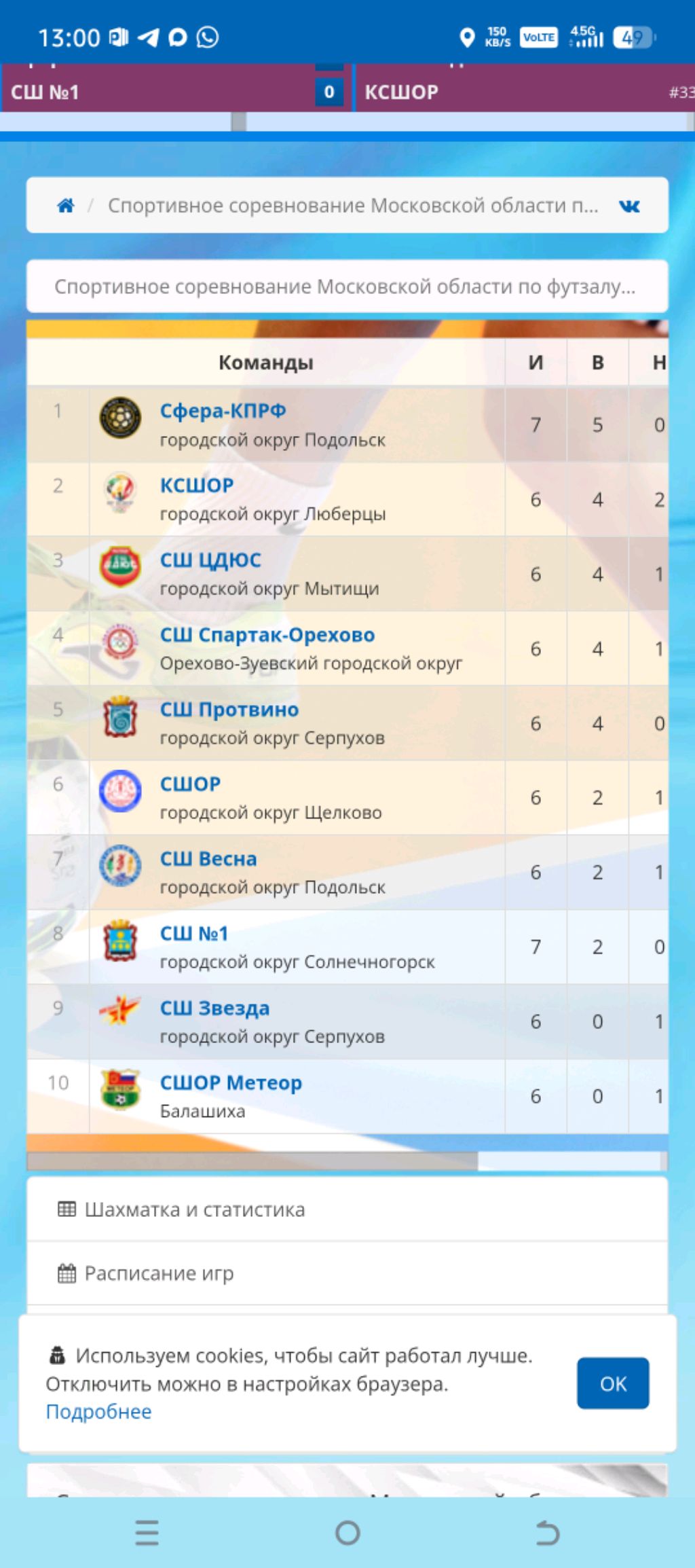Accept cookies with the OK button
The width and height of the screenshot is (695, 1568).
click(612, 1383)
